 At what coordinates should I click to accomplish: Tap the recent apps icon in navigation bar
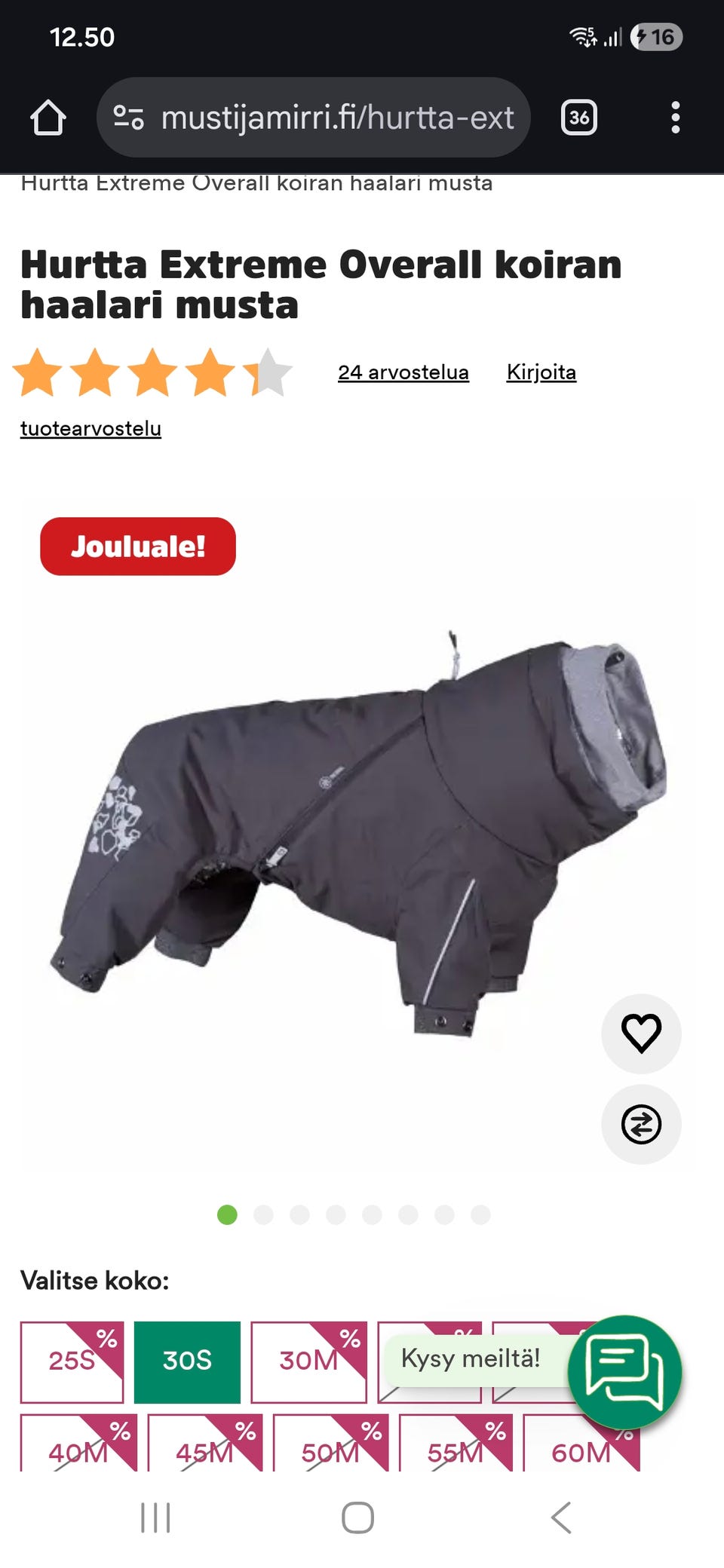(x=155, y=1517)
